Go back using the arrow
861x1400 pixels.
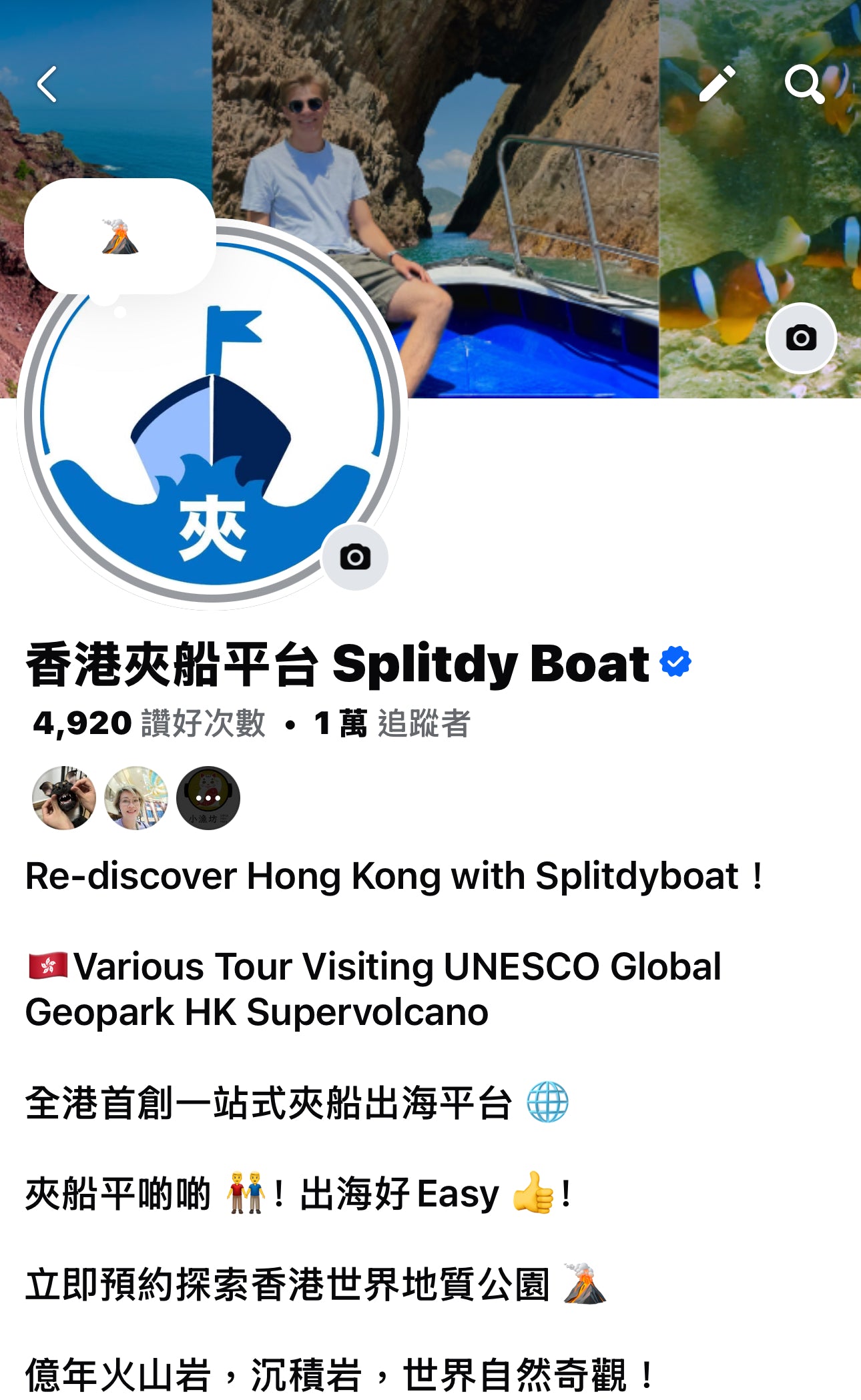(x=47, y=84)
